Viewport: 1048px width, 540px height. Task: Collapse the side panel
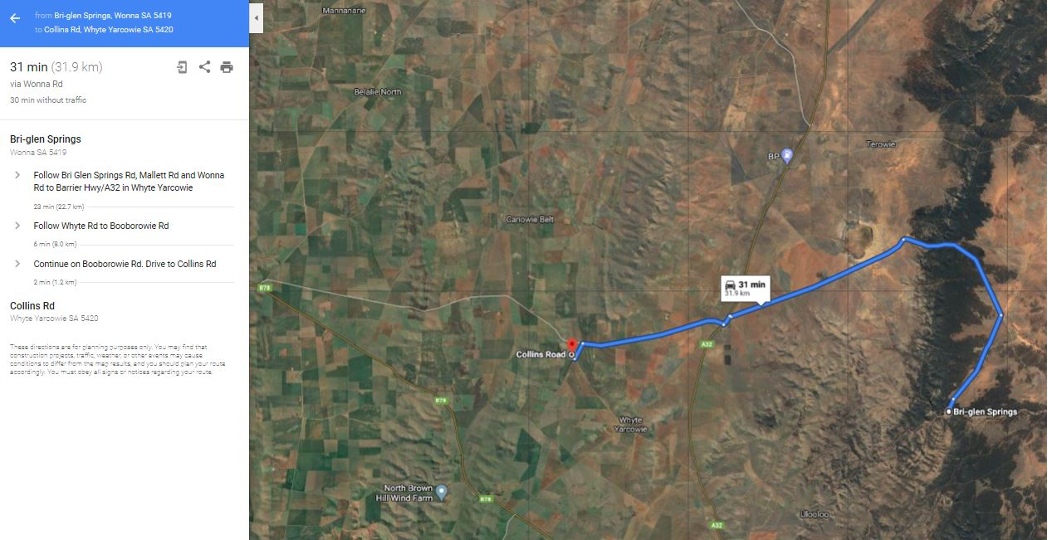coord(256,17)
